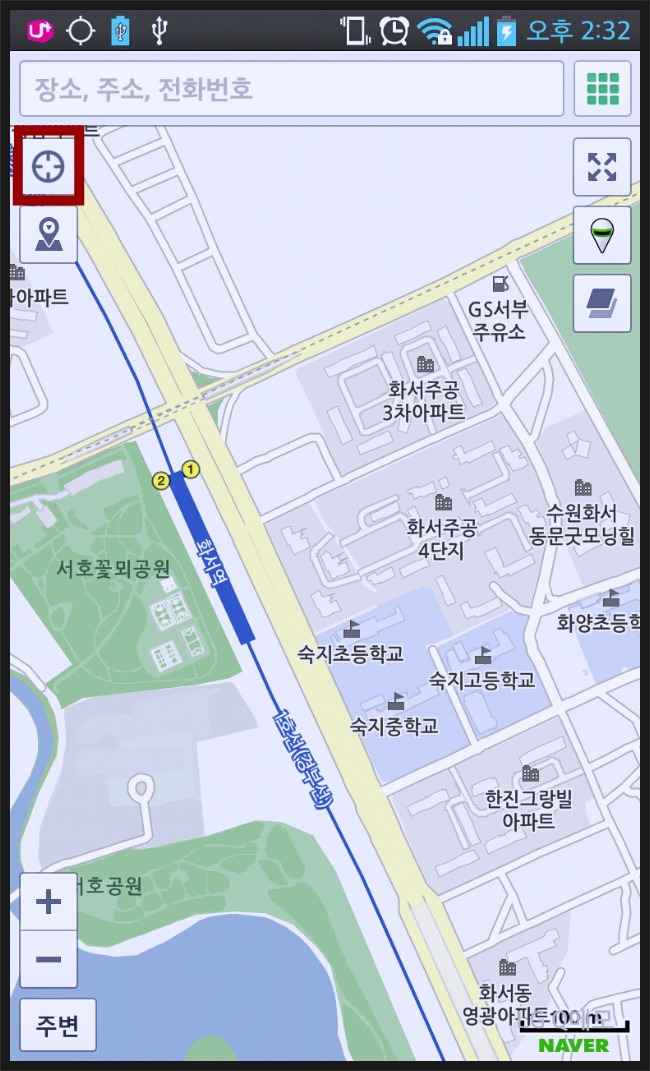
Task: Open the green grid menu button
Action: 602,89
